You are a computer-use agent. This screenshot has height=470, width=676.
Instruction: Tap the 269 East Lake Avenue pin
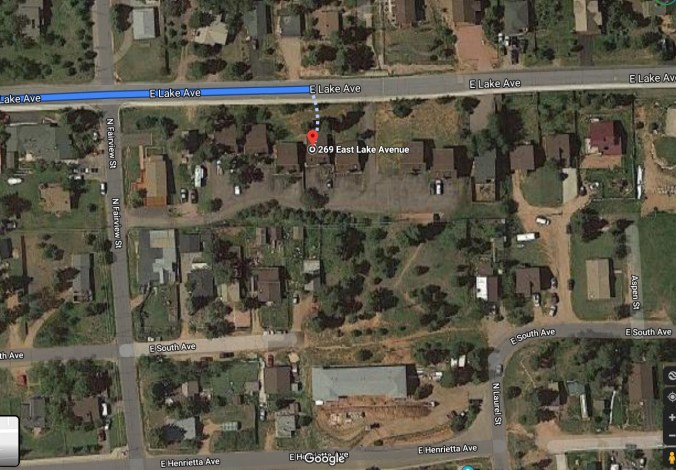click(311, 138)
